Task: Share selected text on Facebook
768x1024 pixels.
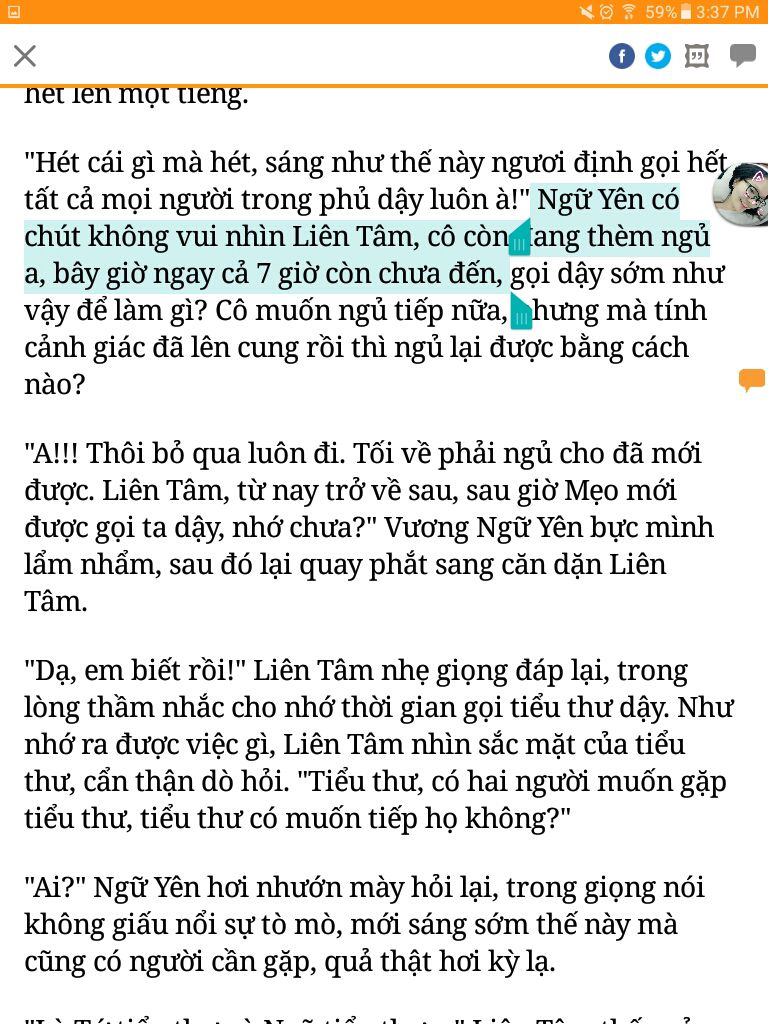Action: tap(622, 56)
